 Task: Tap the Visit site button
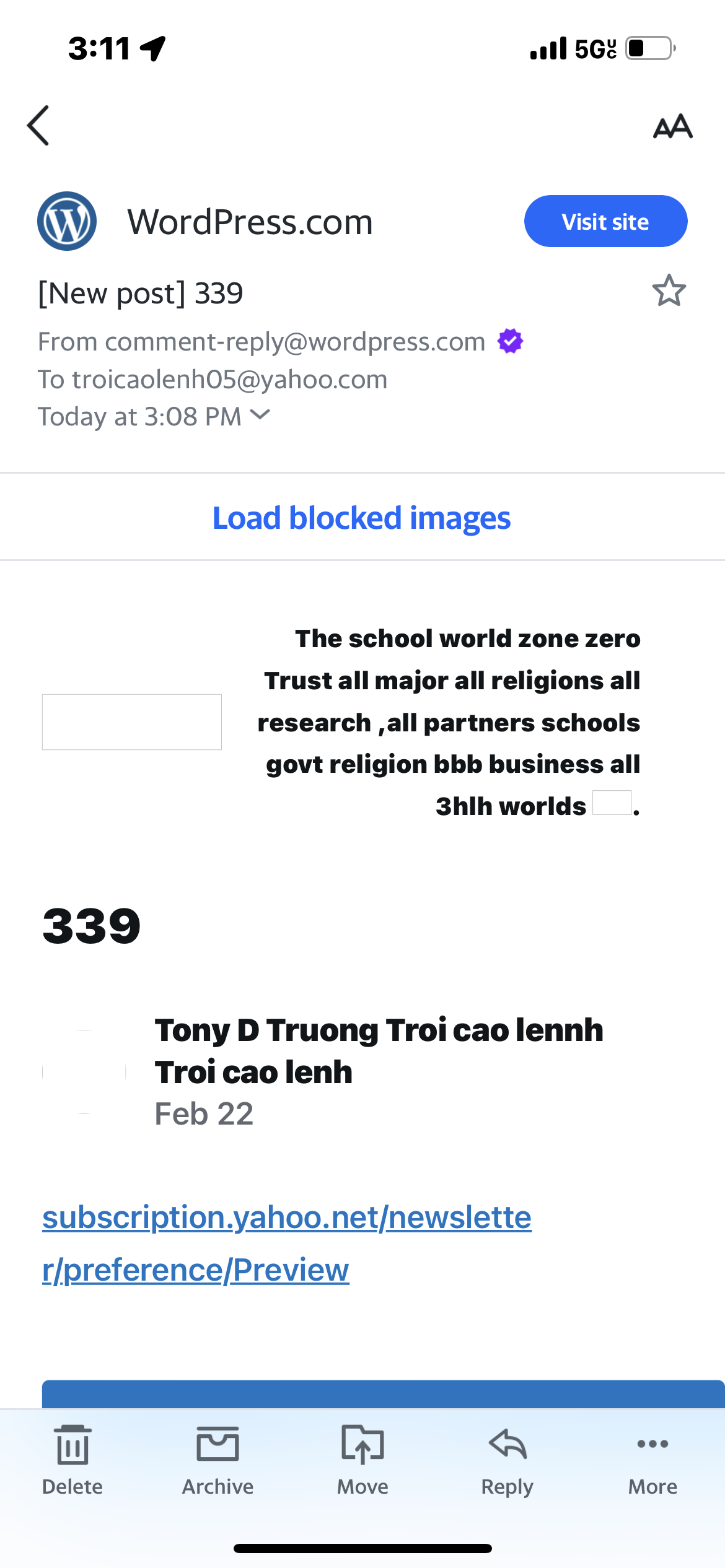[605, 222]
